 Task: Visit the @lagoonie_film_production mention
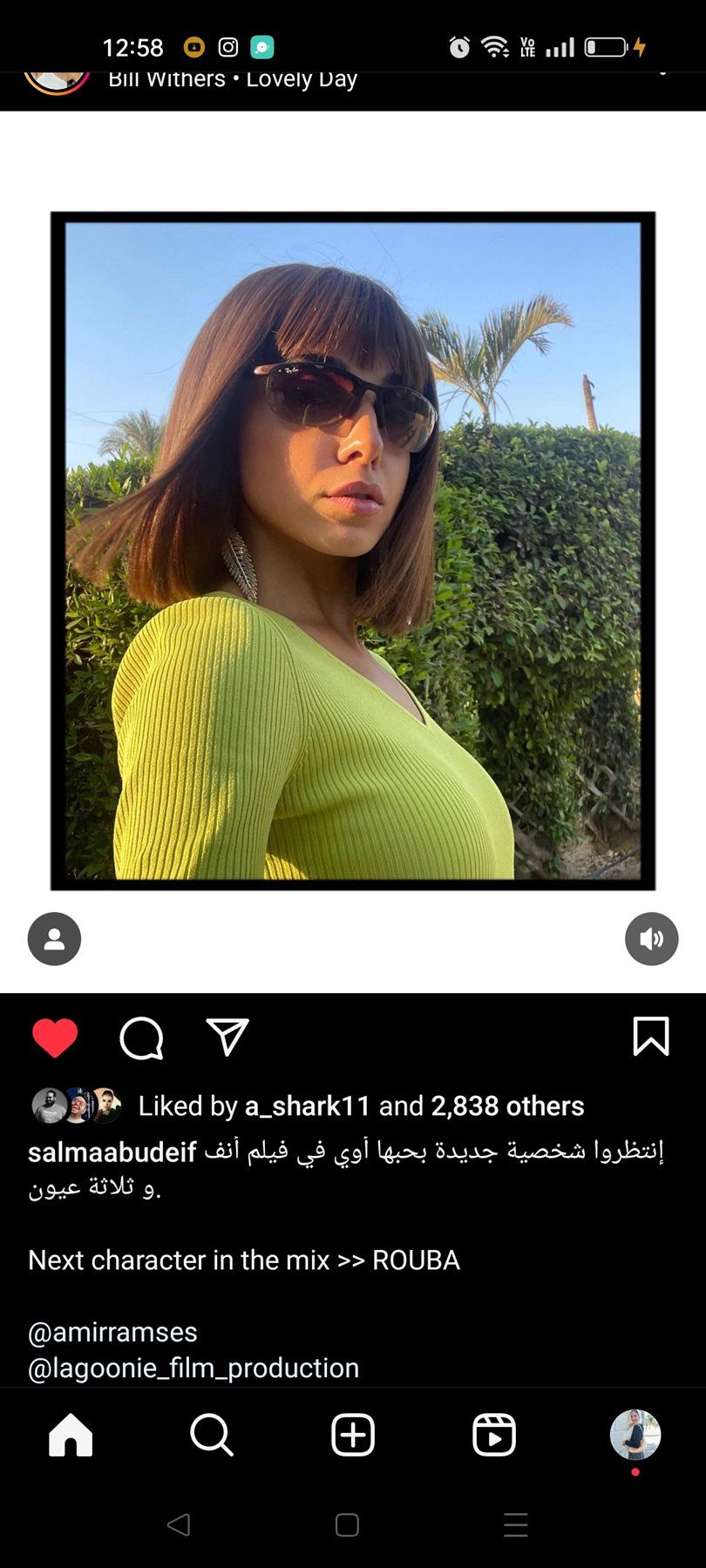pyautogui.click(x=193, y=1368)
